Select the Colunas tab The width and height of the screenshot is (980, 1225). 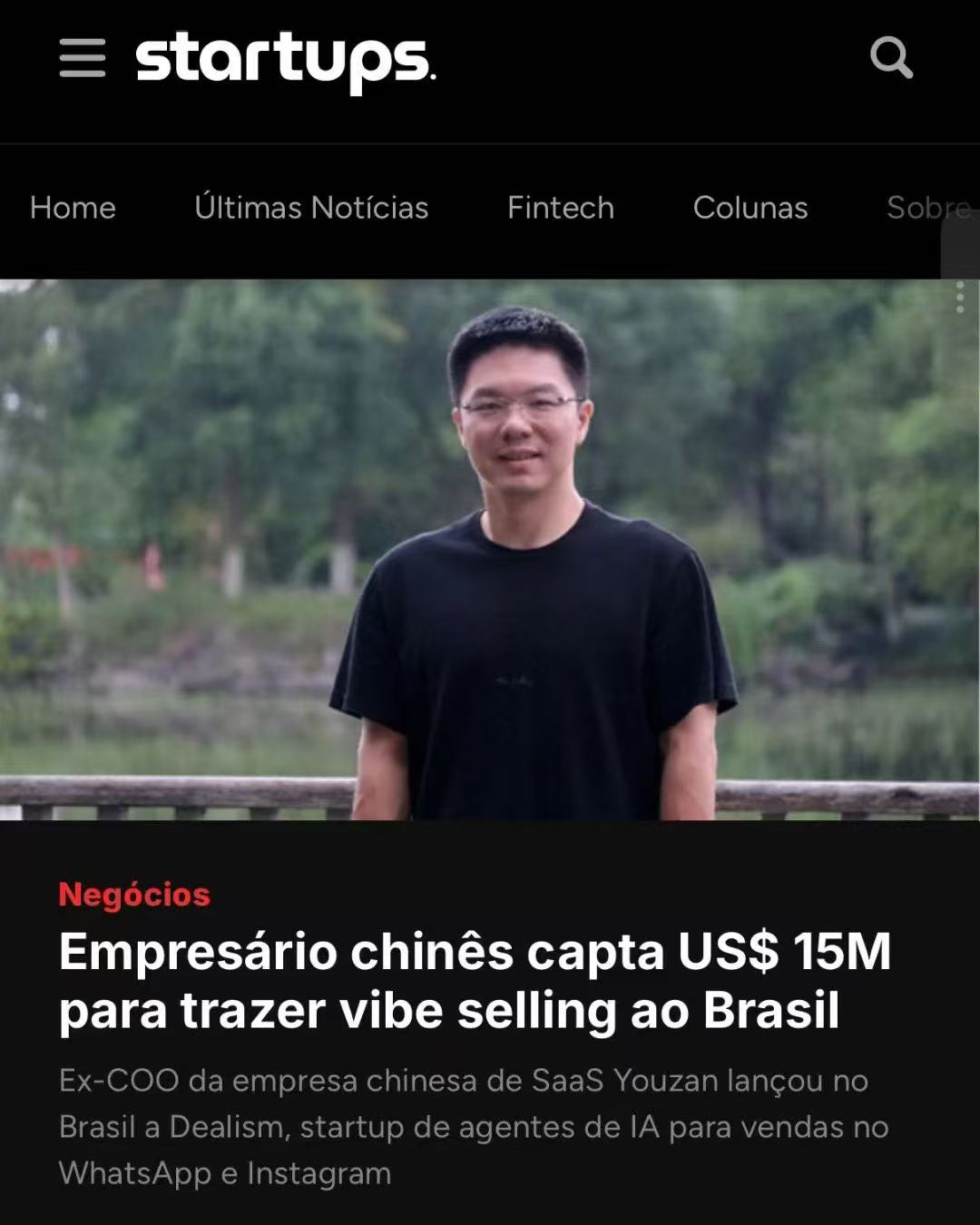[750, 208]
